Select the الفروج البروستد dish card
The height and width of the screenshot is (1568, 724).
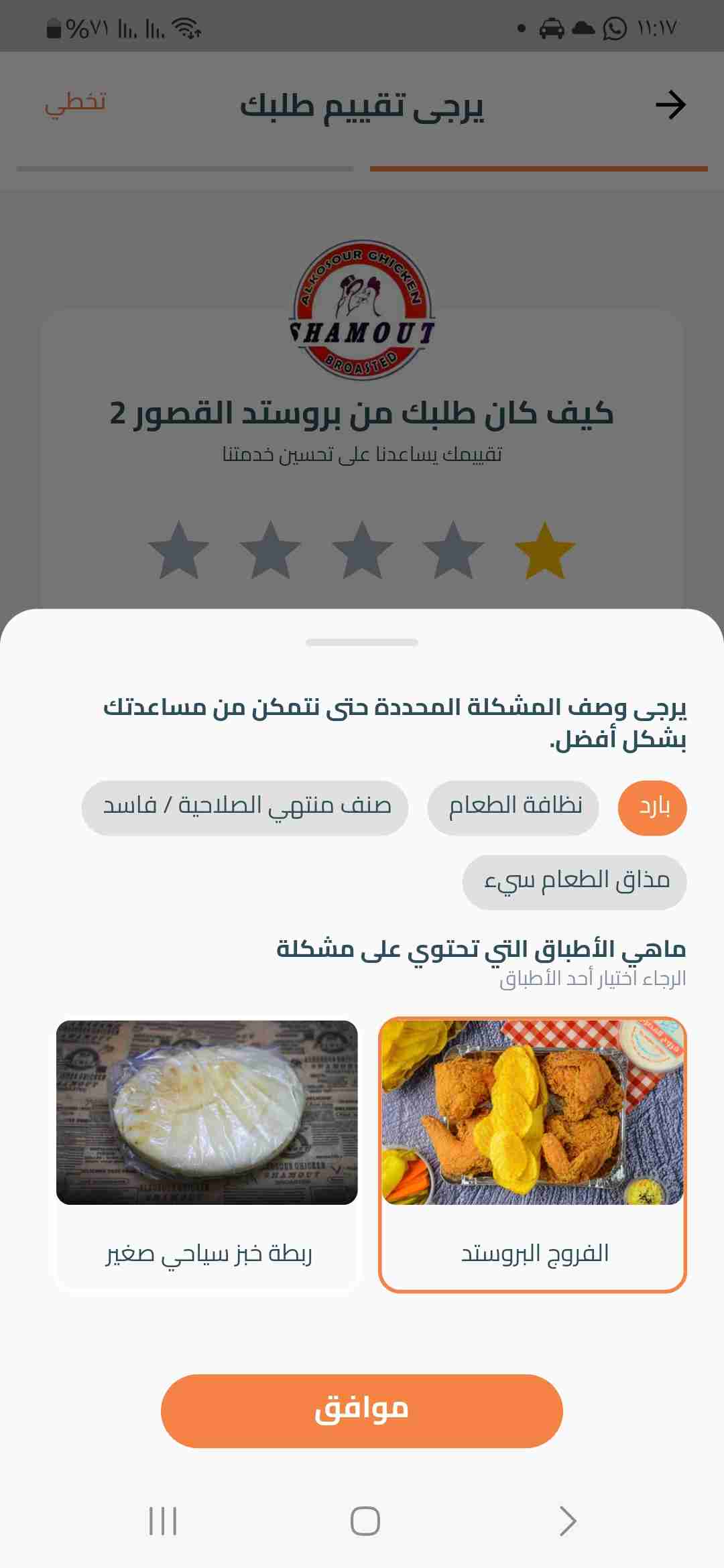(x=533, y=1154)
